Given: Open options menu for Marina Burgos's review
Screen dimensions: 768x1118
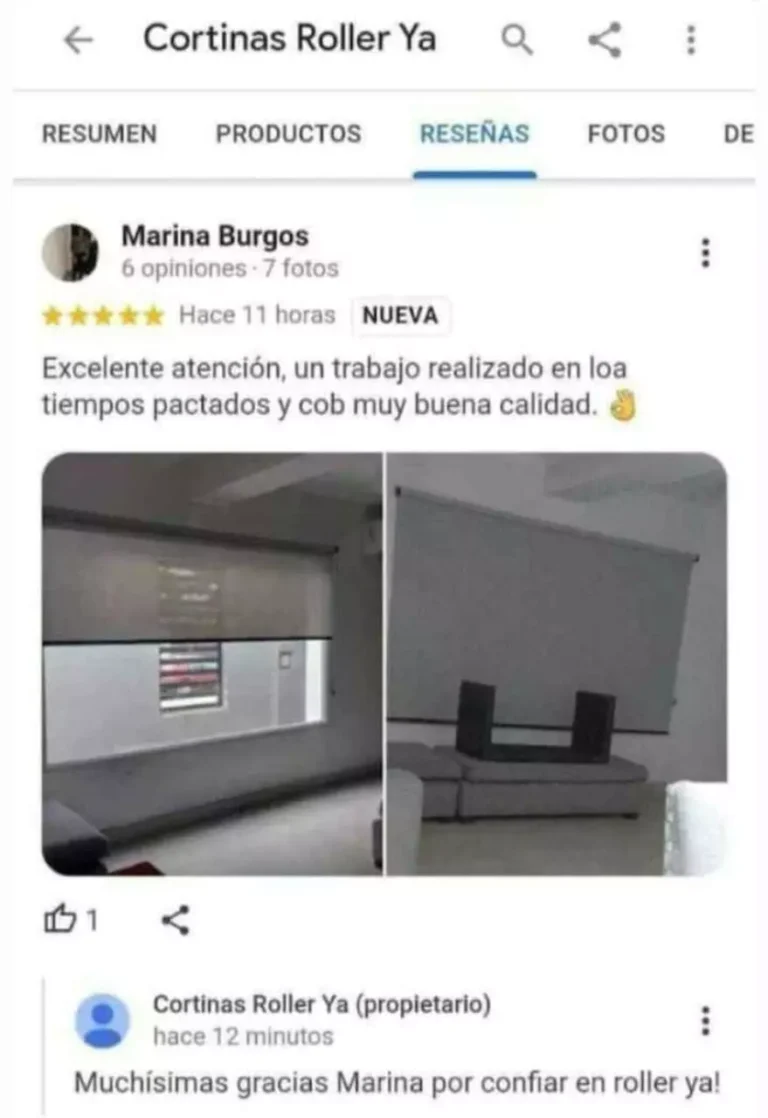Looking at the screenshot, I should point(706,253).
